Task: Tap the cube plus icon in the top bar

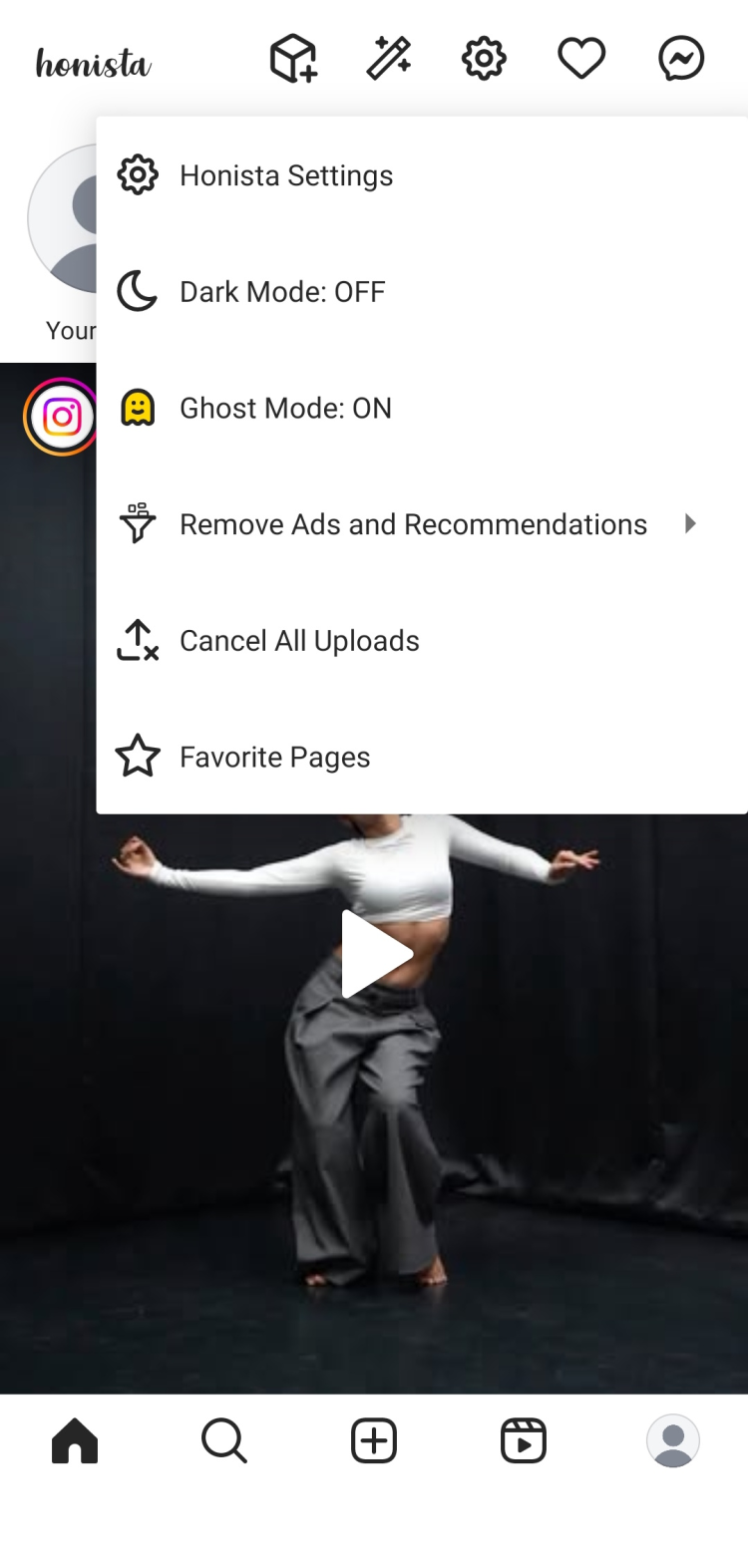Action: tap(293, 59)
